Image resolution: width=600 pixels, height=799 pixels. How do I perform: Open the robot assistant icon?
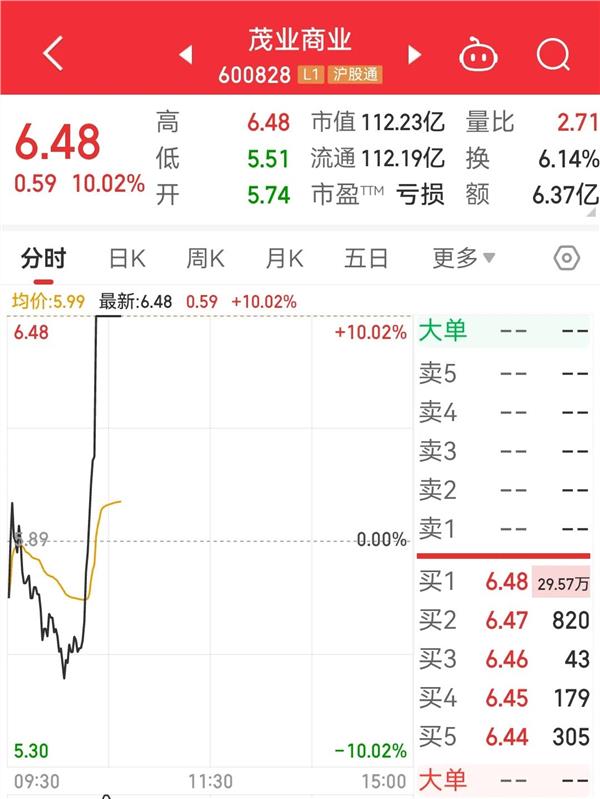pyautogui.click(x=479, y=54)
